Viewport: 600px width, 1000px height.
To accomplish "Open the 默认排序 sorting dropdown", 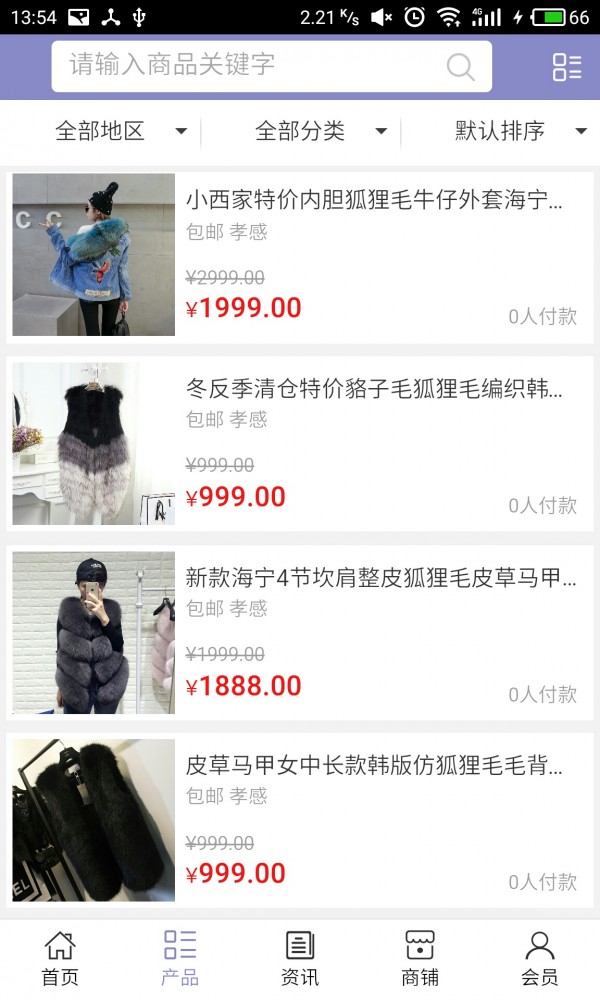I will point(520,131).
